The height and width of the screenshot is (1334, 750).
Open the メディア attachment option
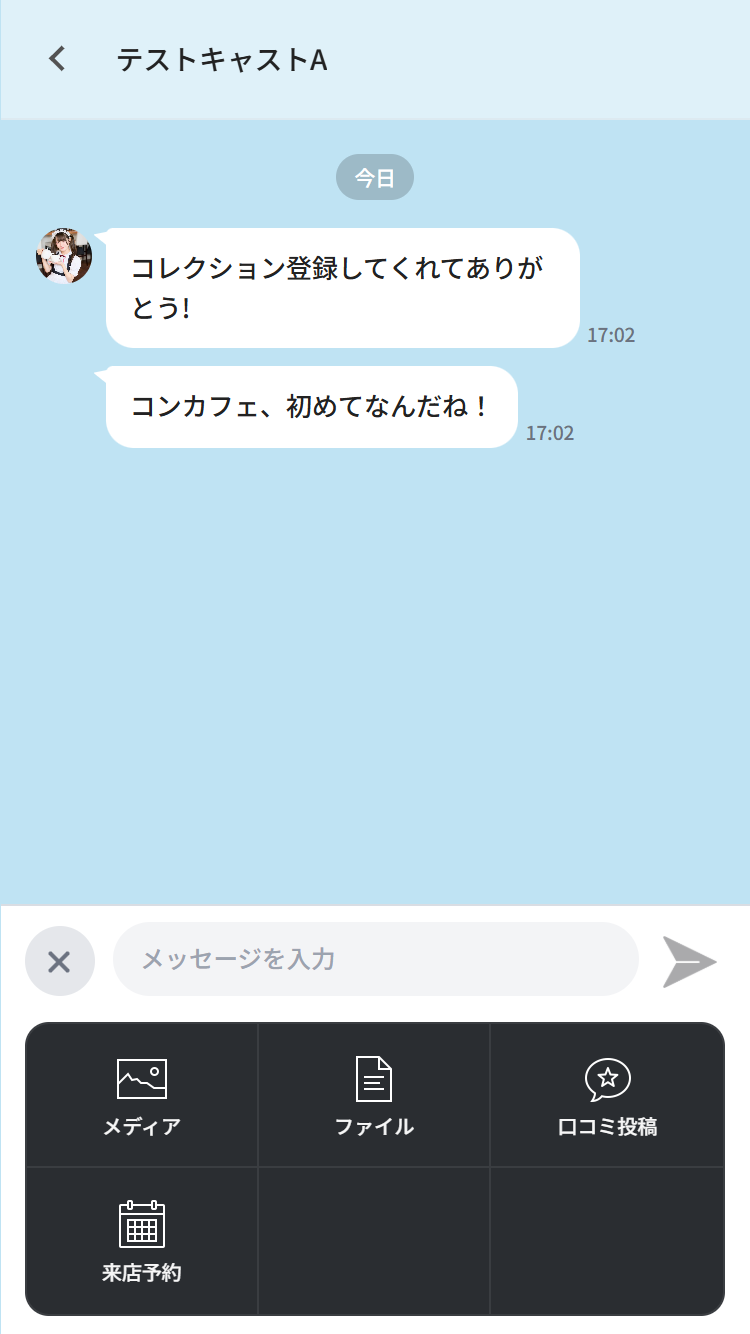pyautogui.click(x=140, y=1094)
